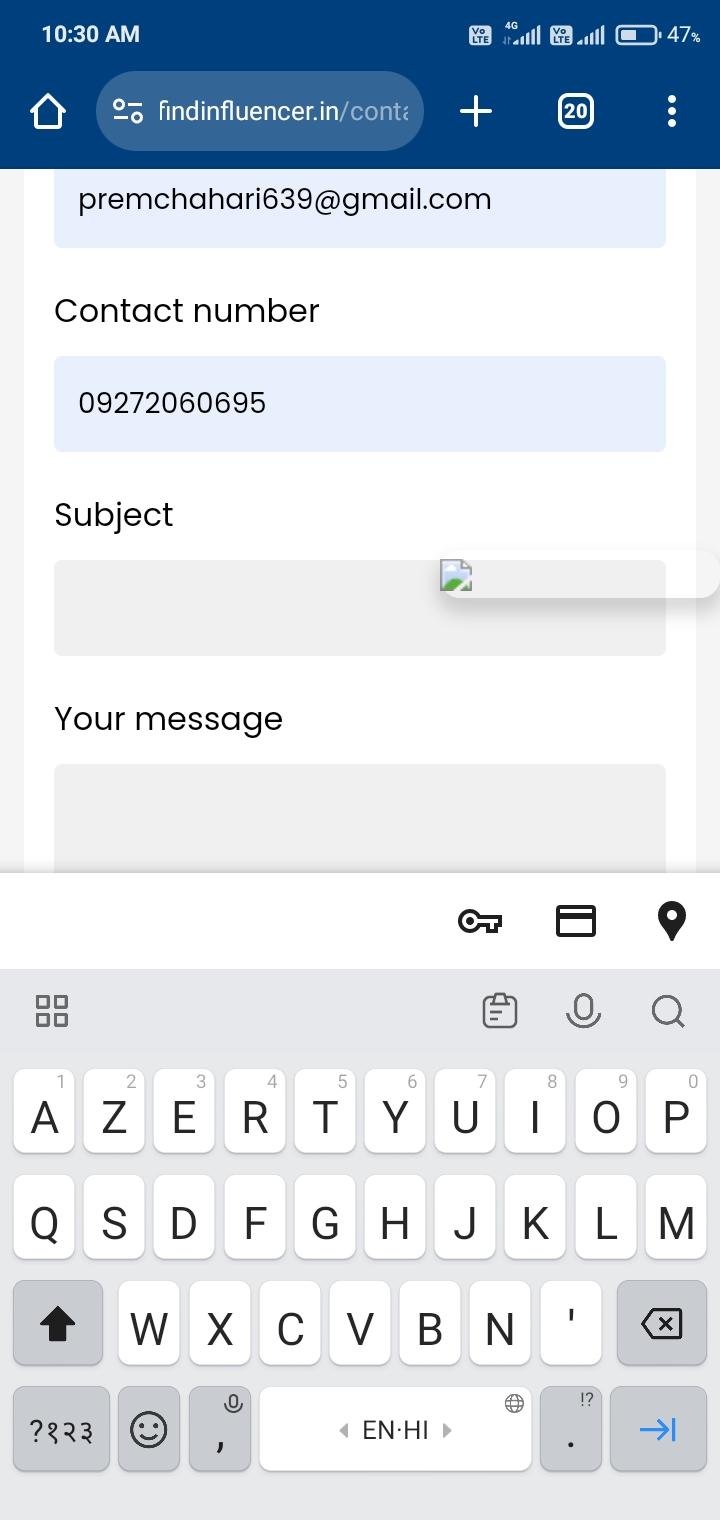Switch to the ?123 symbols layout
The width and height of the screenshot is (720, 1520).
[x=61, y=1428]
